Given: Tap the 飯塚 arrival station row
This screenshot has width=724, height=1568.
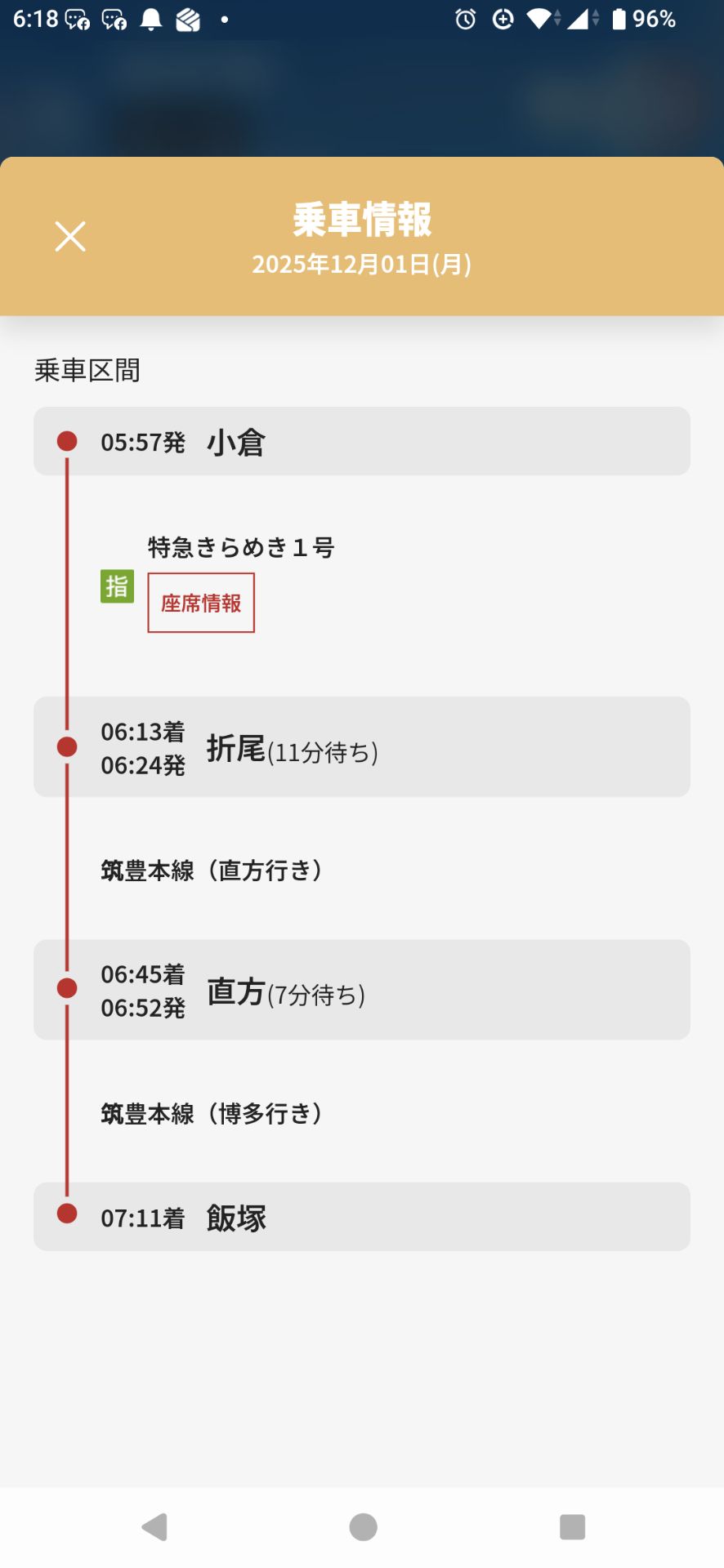Looking at the screenshot, I should pos(362,1217).
